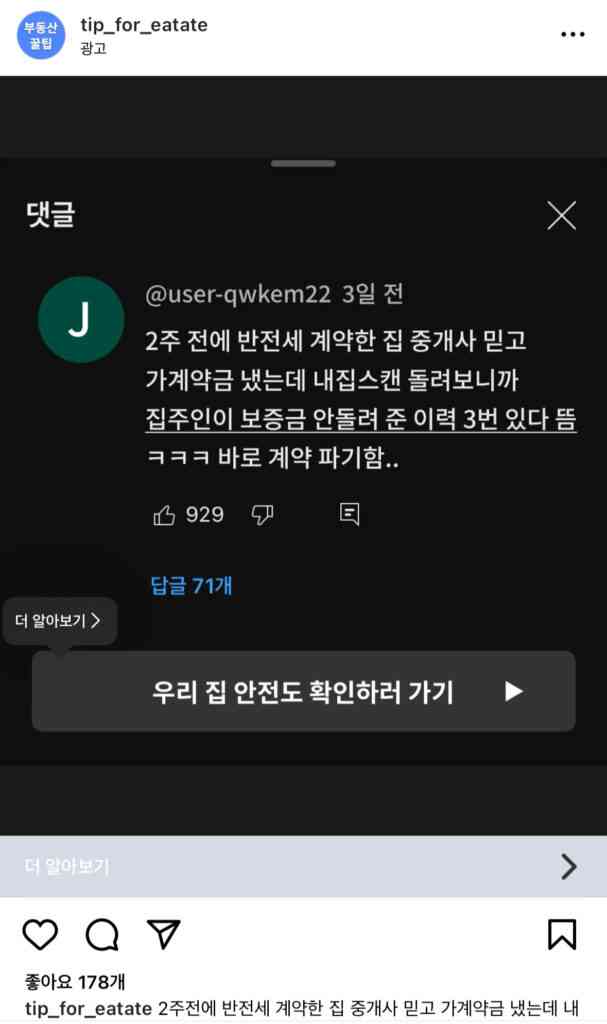This screenshot has width=607, height=1024.
Task: Open comments via the speech bubble icon
Action: (x=102, y=934)
